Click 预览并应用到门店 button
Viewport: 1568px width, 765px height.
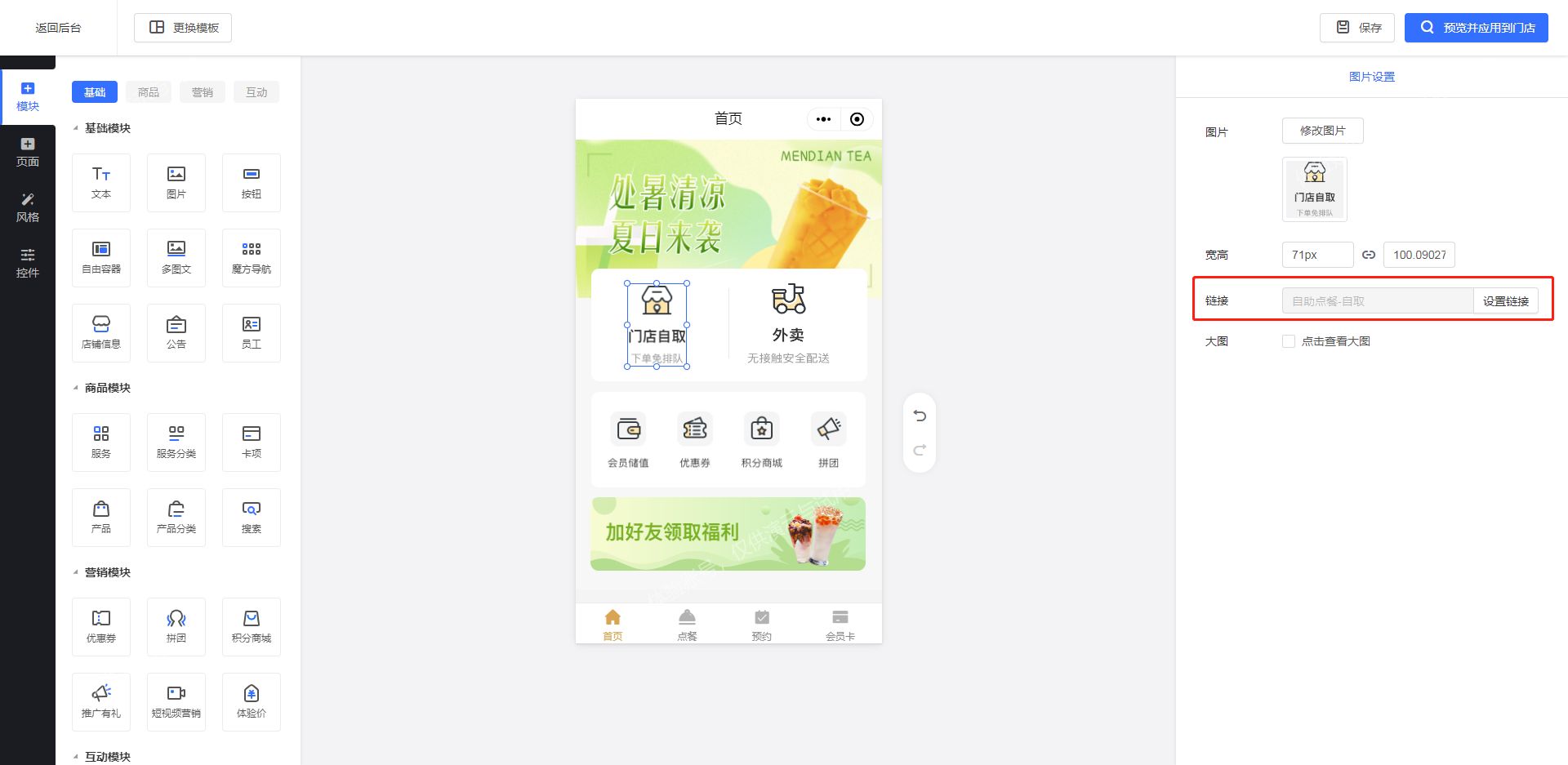[x=1476, y=28]
